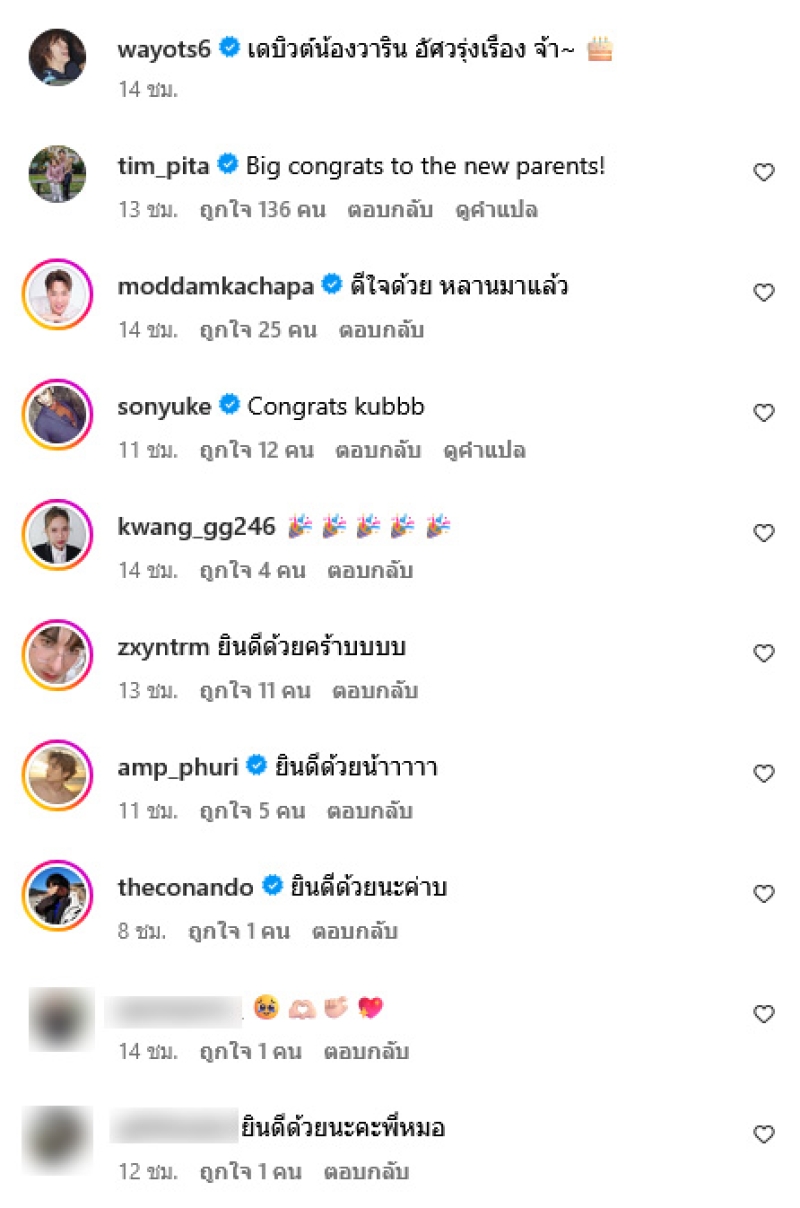Like kwang_gg246's comment
Screen dimensions: 800x1208
pos(764,533)
